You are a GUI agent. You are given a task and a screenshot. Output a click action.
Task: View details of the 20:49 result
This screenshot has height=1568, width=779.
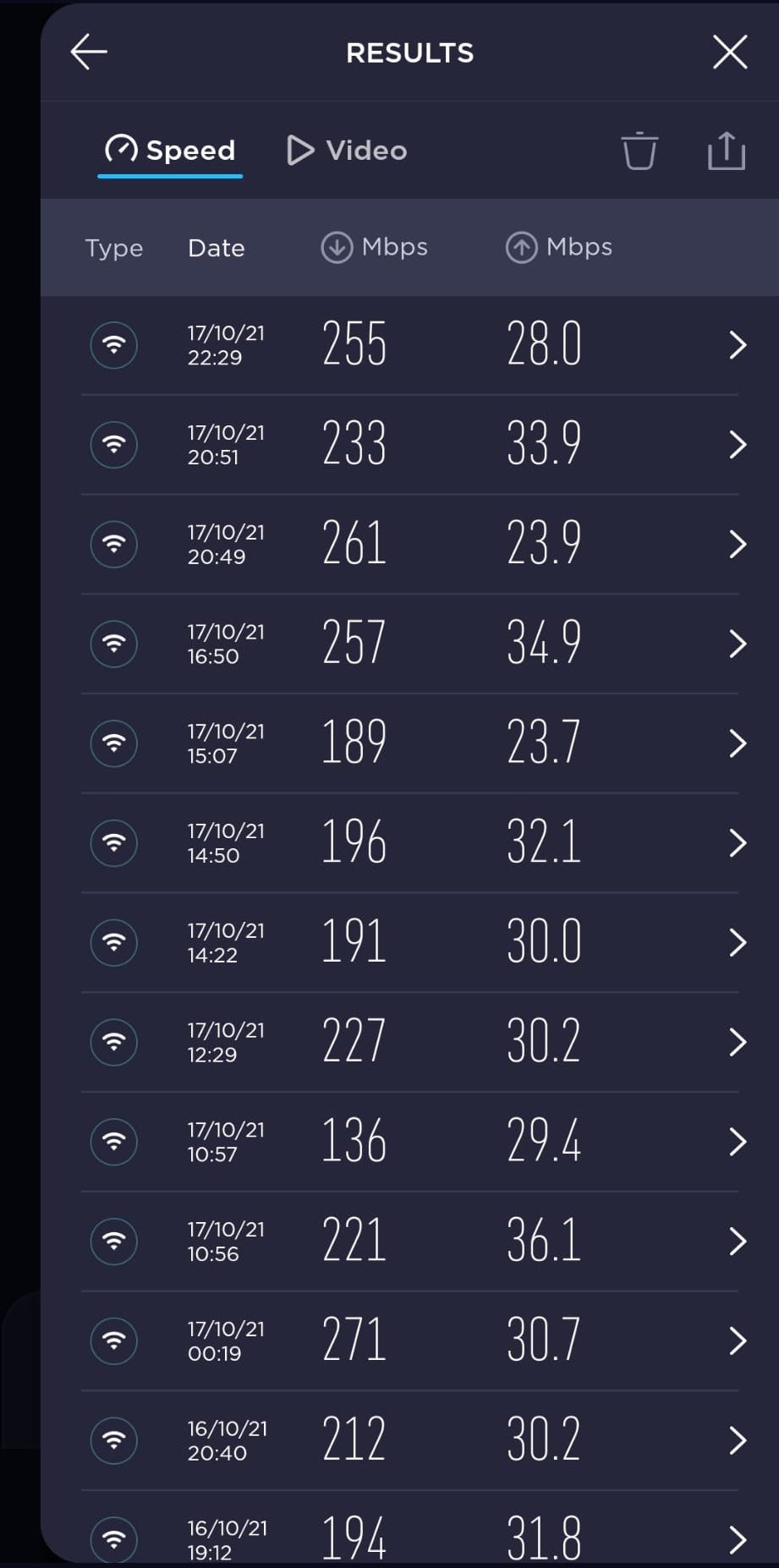(409, 545)
